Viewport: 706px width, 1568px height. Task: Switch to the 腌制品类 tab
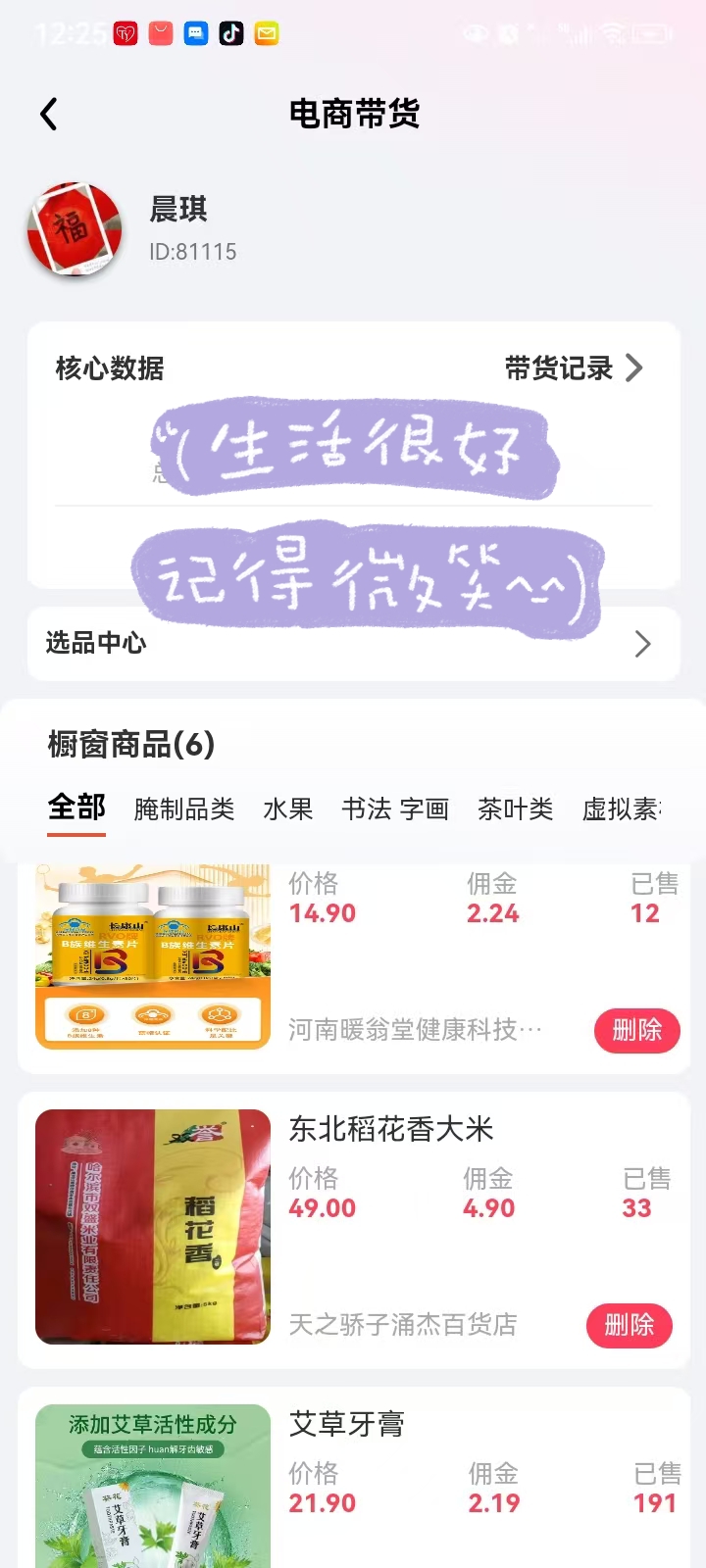click(184, 809)
